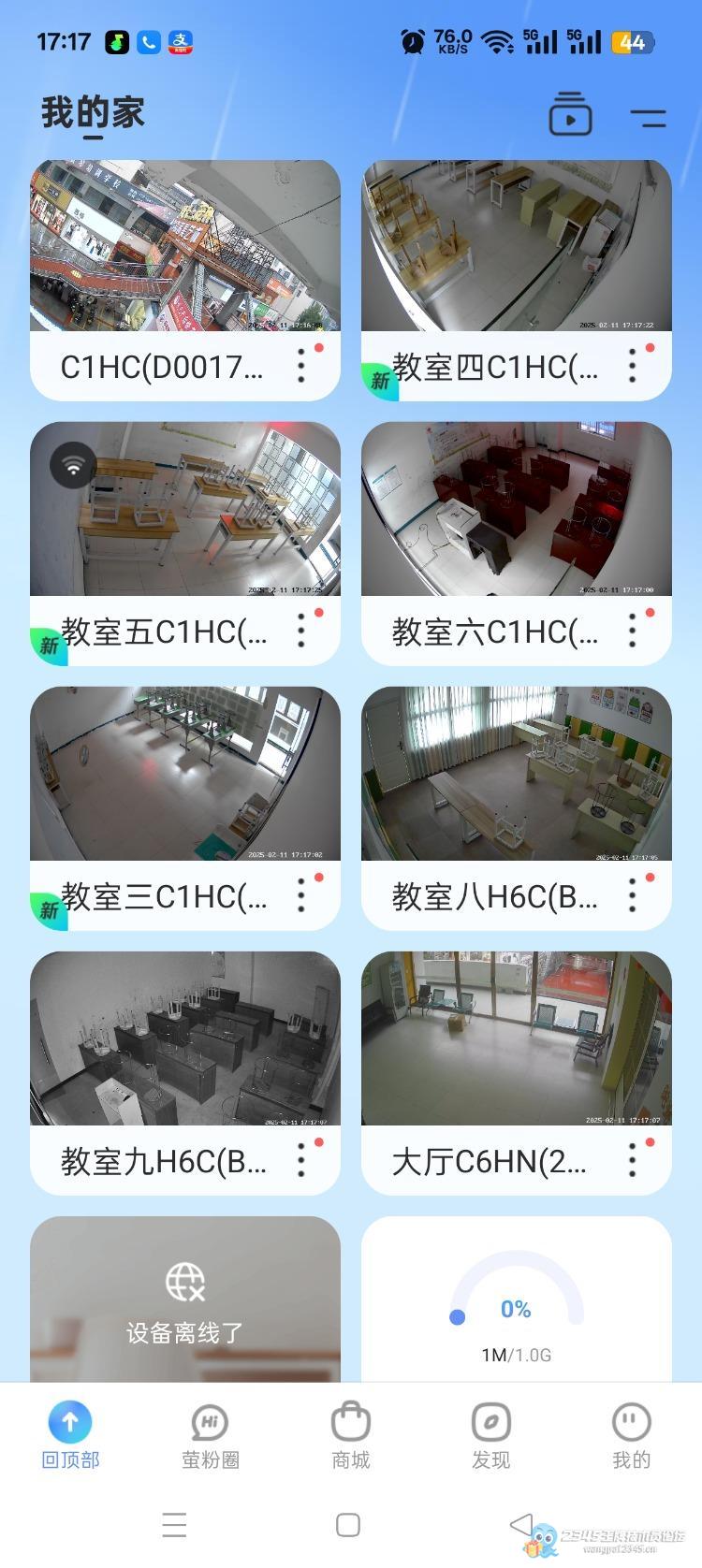
Task: Switch to the 我的 tab
Action: point(632,1435)
